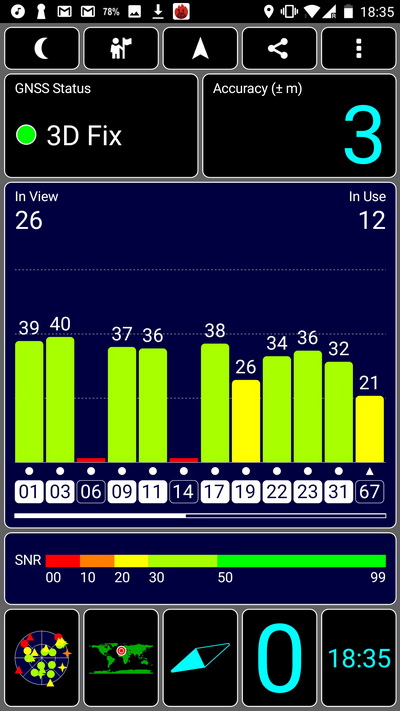Open the three-dot overflow menu

click(x=358, y=49)
